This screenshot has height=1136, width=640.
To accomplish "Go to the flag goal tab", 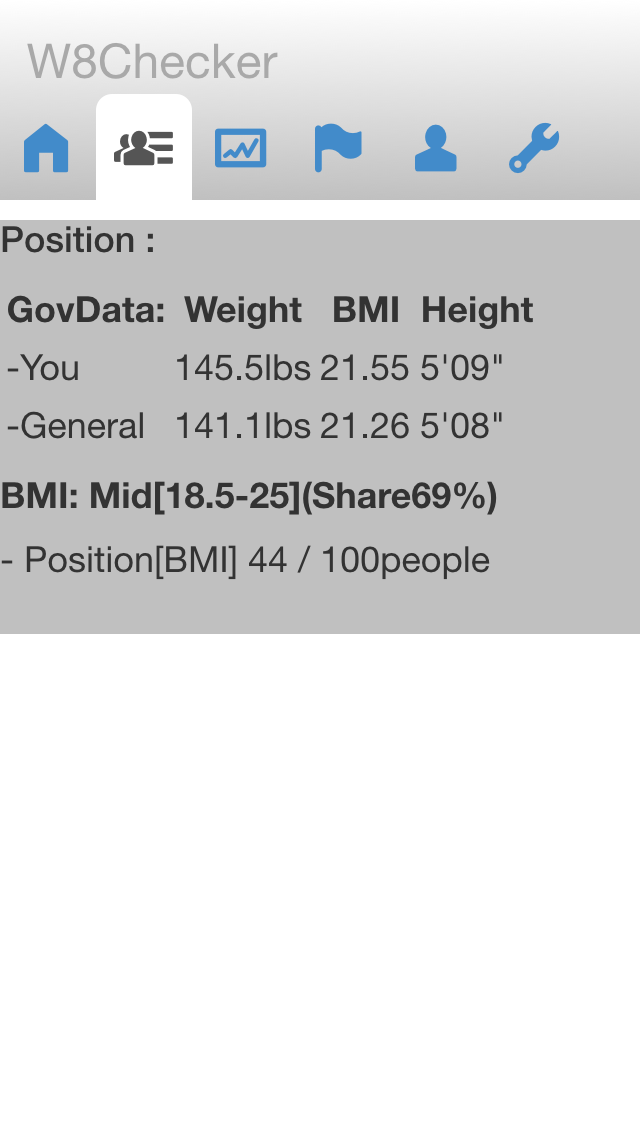I will pos(338,149).
